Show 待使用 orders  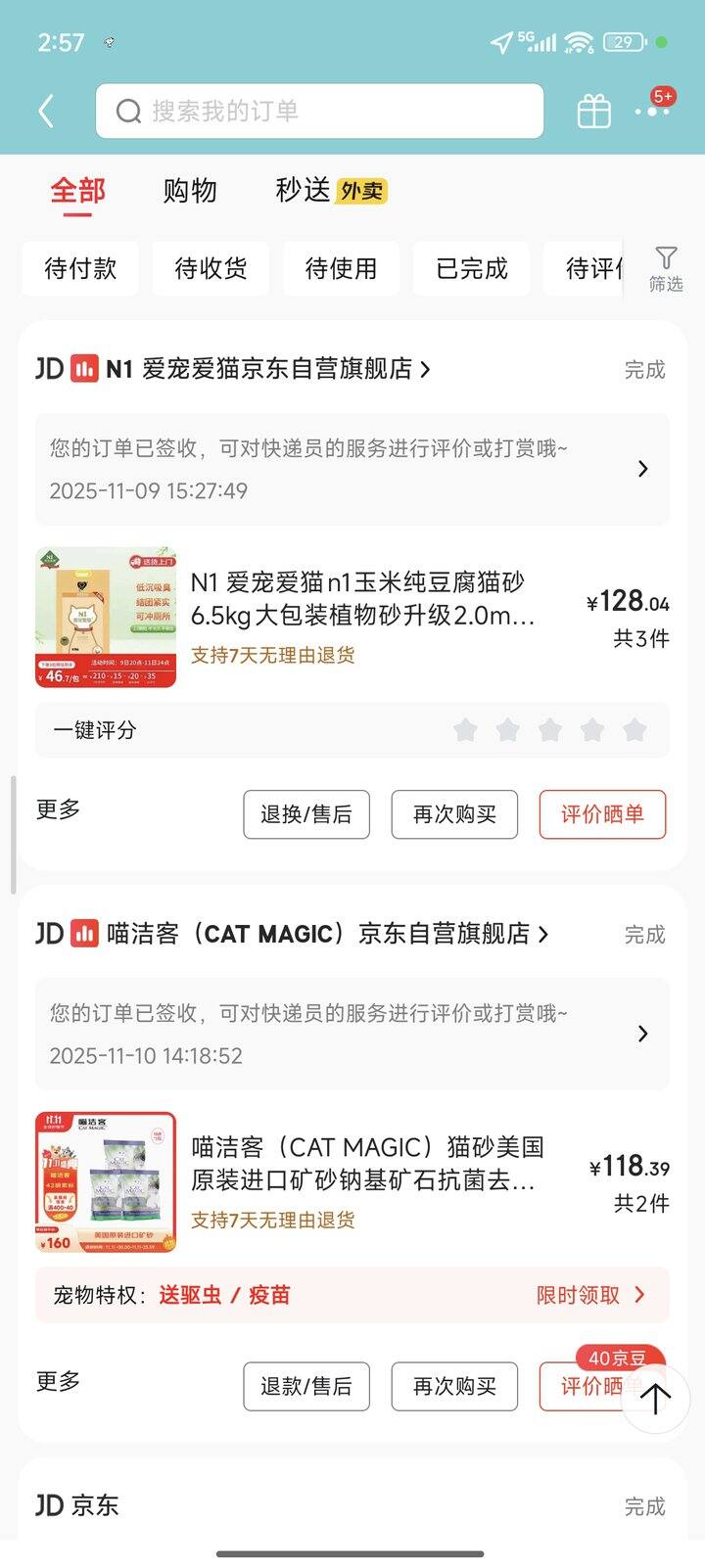[x=341, y=268]
